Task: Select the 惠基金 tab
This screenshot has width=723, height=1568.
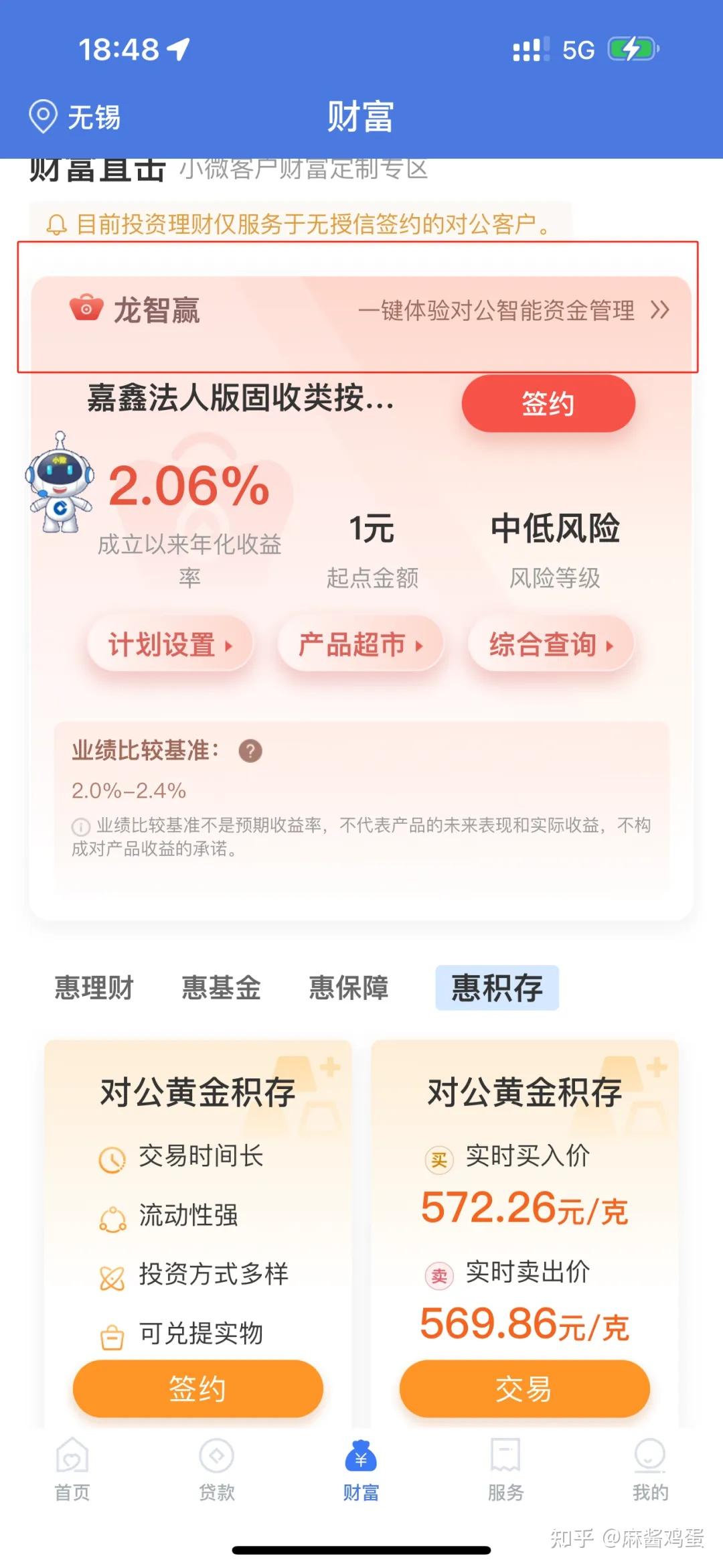Action: coord(221,989)
